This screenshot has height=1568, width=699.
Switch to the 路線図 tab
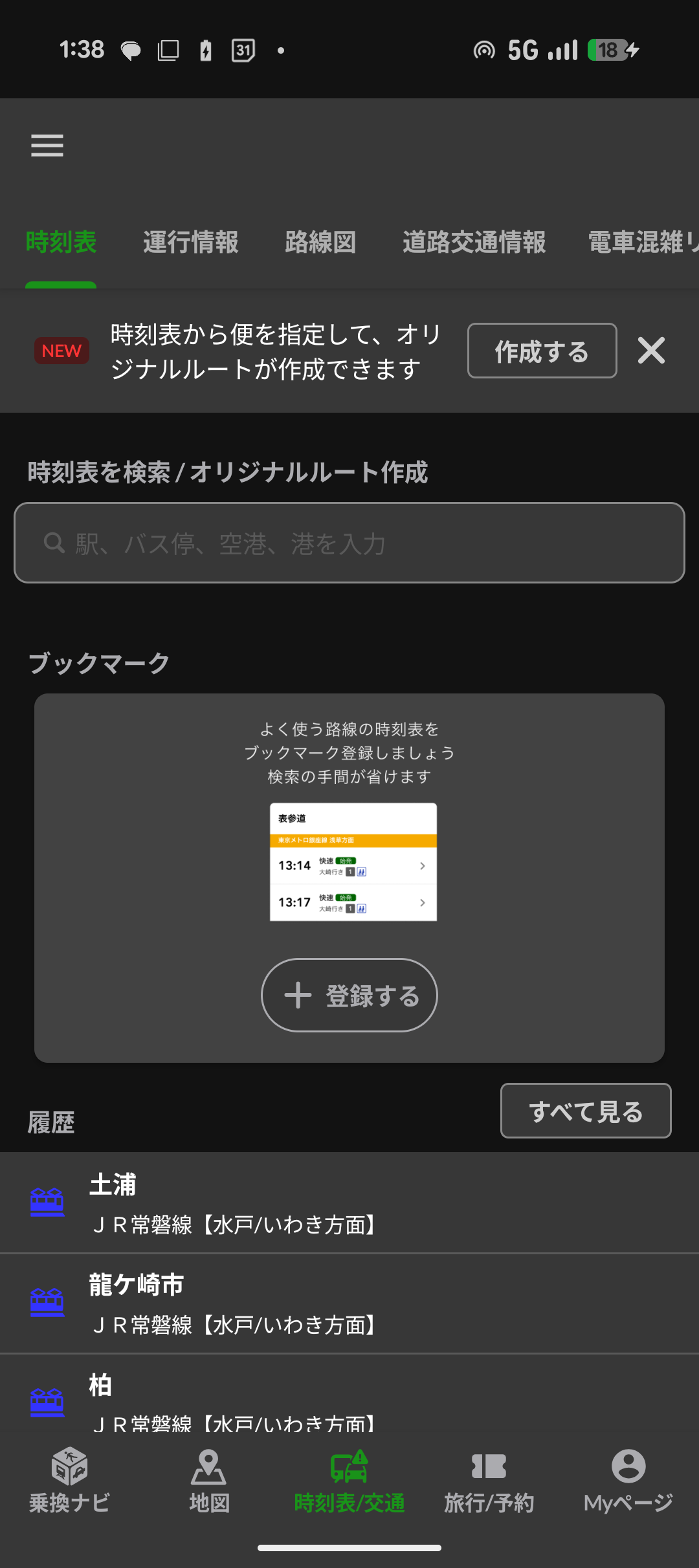click(x=320, y=243)
